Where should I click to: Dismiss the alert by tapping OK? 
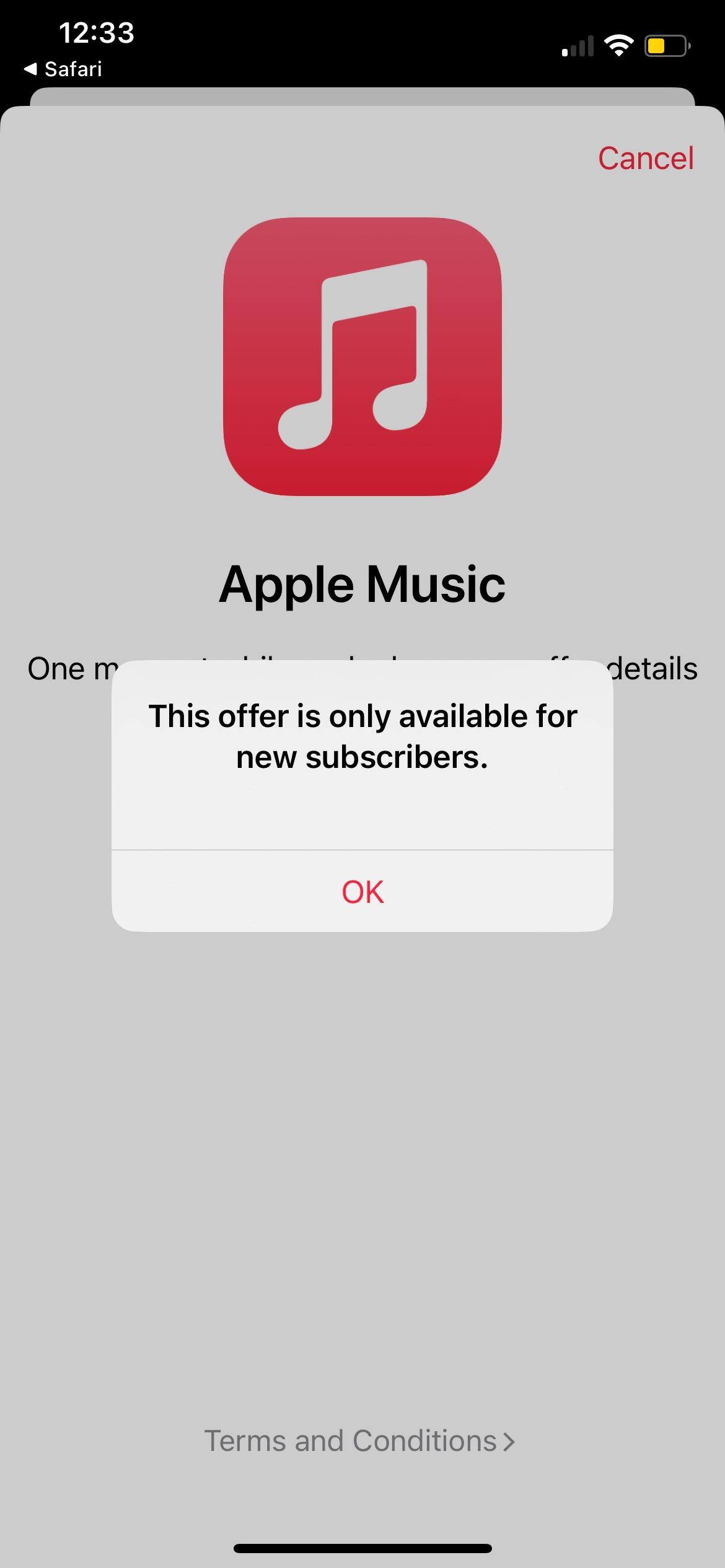[362, 892]
